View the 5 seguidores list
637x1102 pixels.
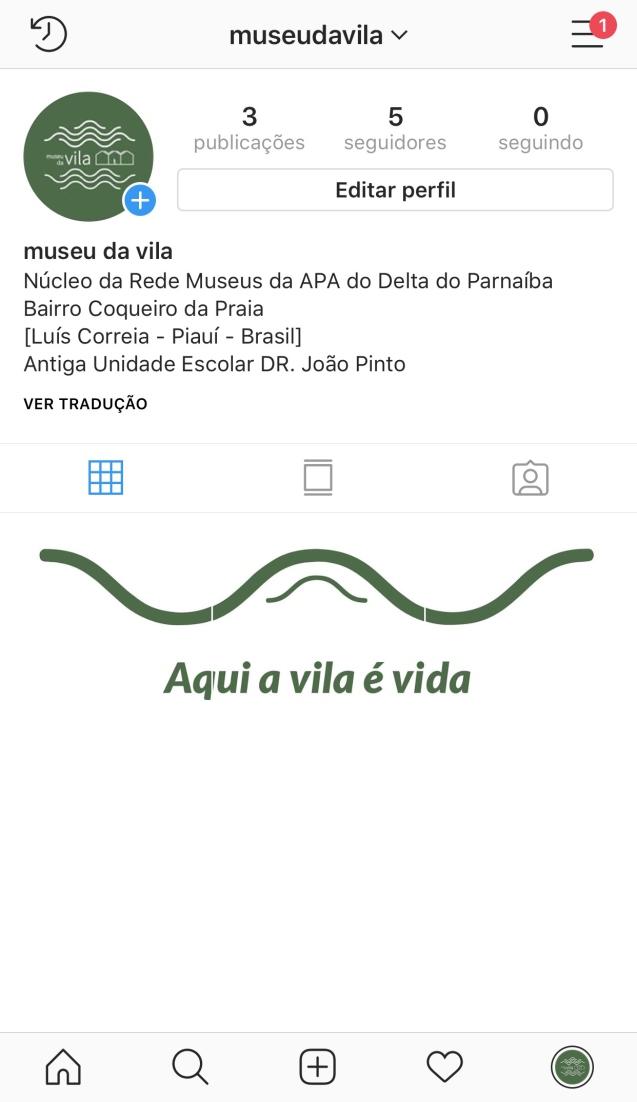[x=395, y=130]
